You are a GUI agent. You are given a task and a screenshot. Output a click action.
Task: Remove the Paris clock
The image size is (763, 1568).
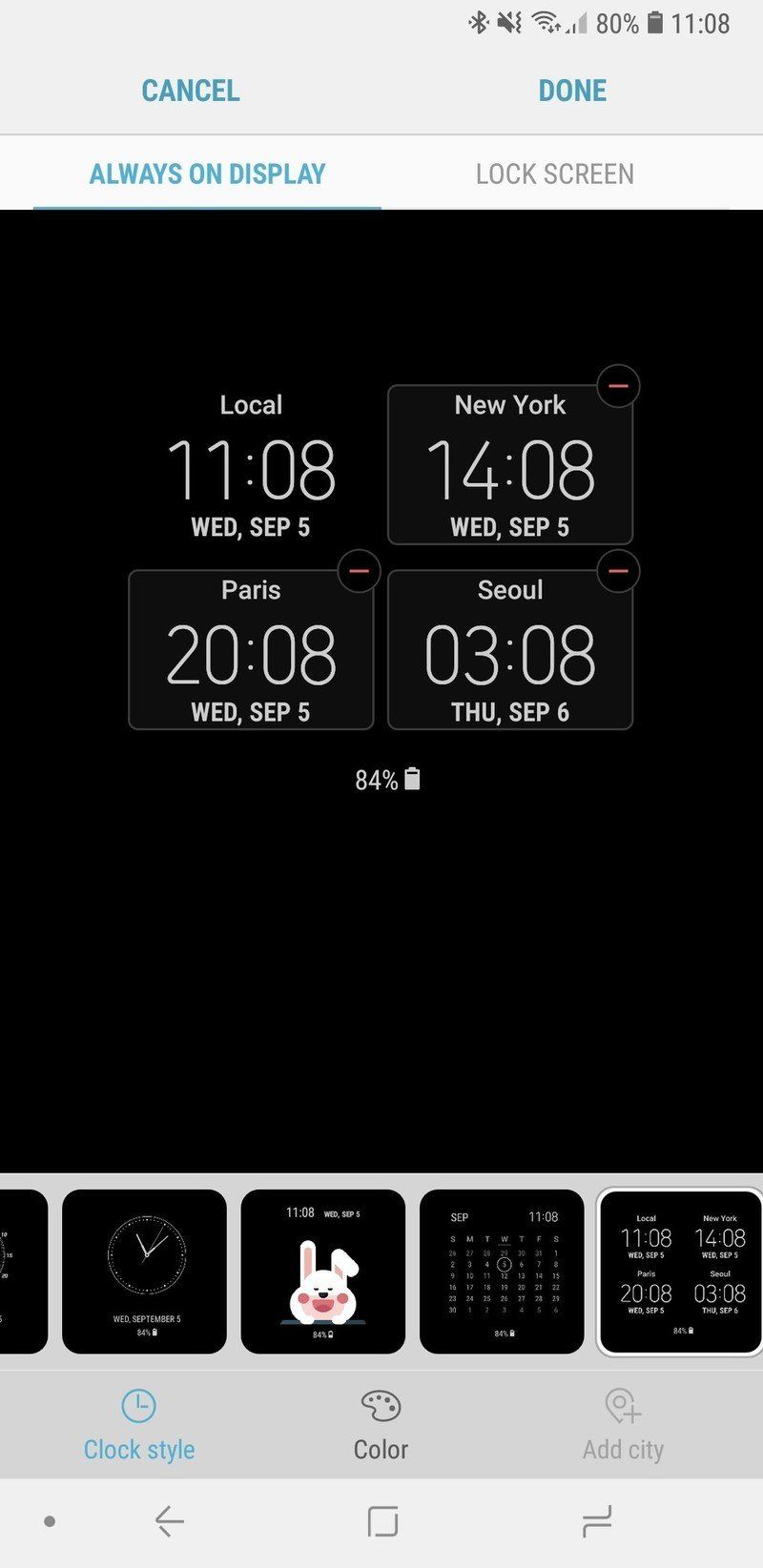[x=359, y=571]
